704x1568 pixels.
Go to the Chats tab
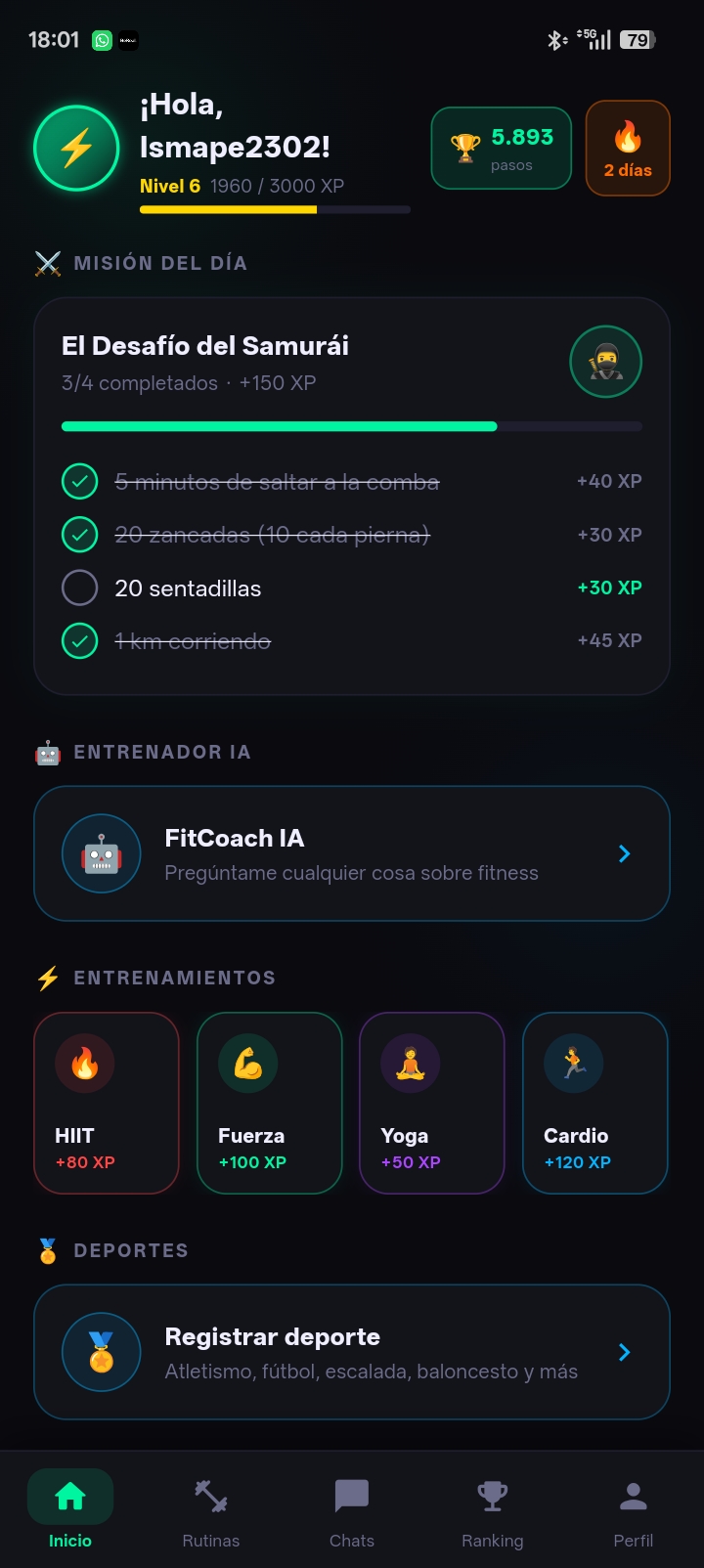click(352, 1511)
